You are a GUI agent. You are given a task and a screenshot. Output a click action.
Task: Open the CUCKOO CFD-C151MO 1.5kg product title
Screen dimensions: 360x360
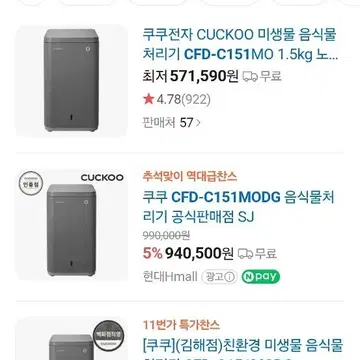click(240, 45)
